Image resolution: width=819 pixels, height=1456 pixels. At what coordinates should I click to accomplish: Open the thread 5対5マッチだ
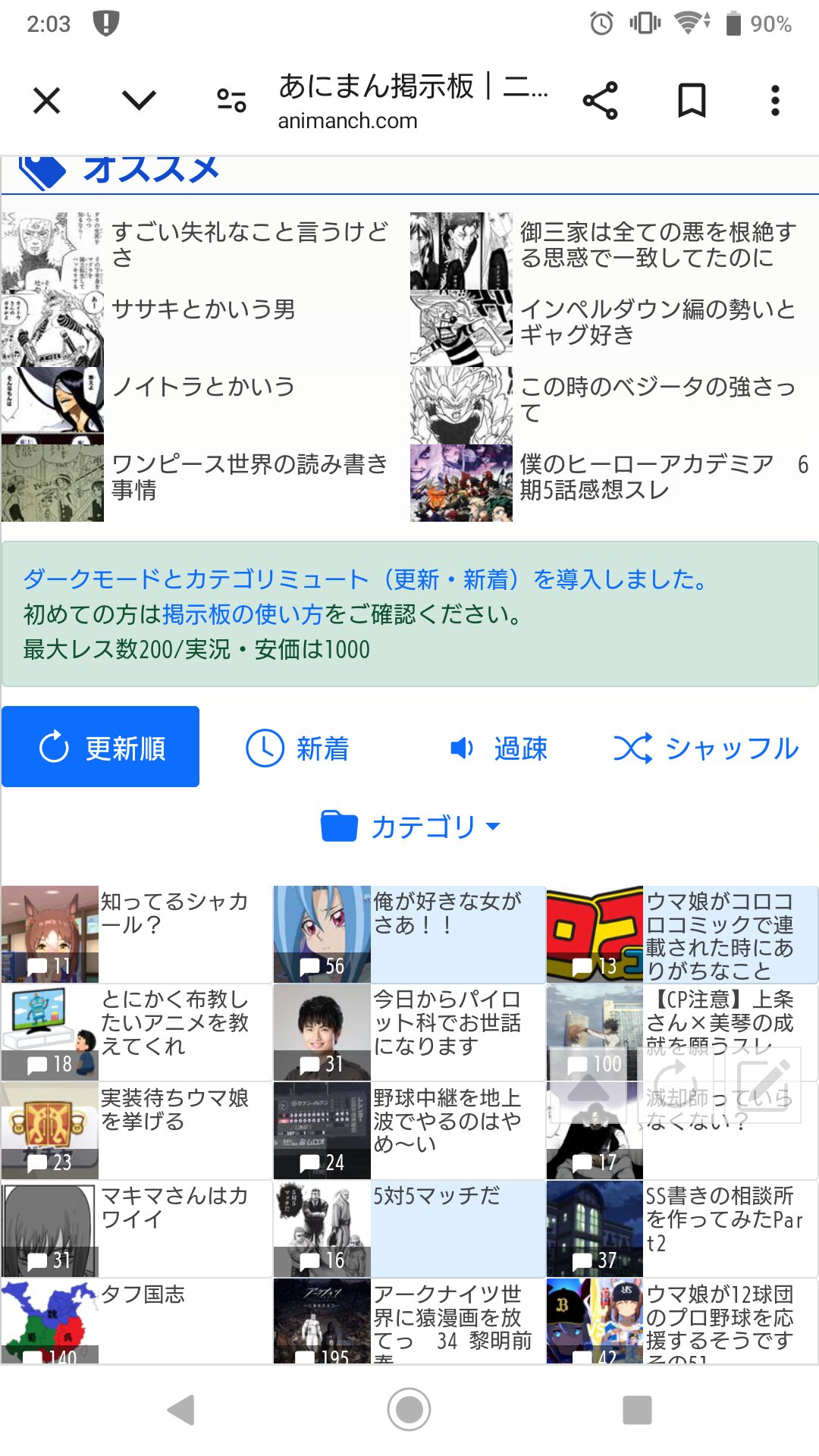[x=436, y=1197]
